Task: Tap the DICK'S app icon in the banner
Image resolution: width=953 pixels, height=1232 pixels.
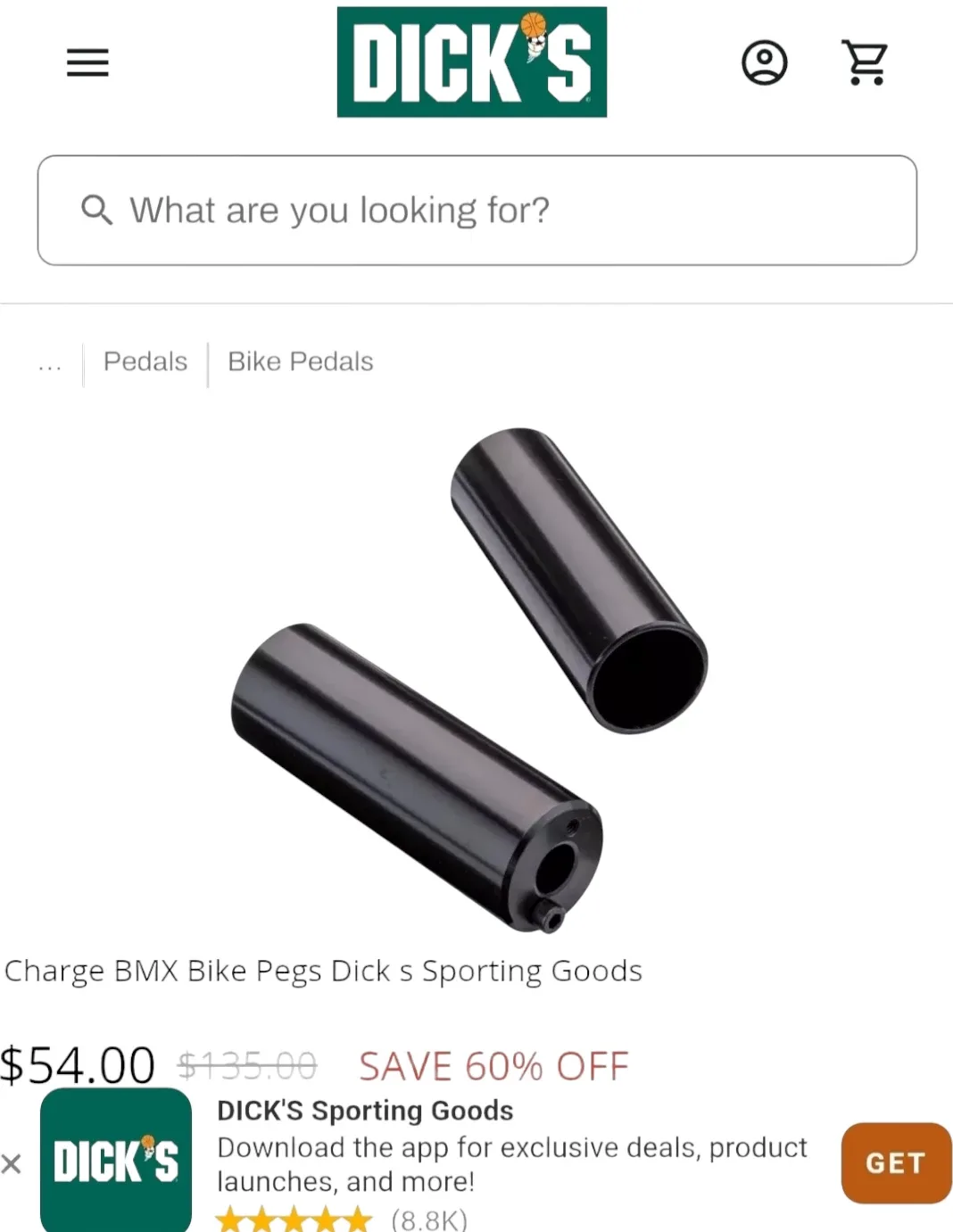Action: (115, 1162)
